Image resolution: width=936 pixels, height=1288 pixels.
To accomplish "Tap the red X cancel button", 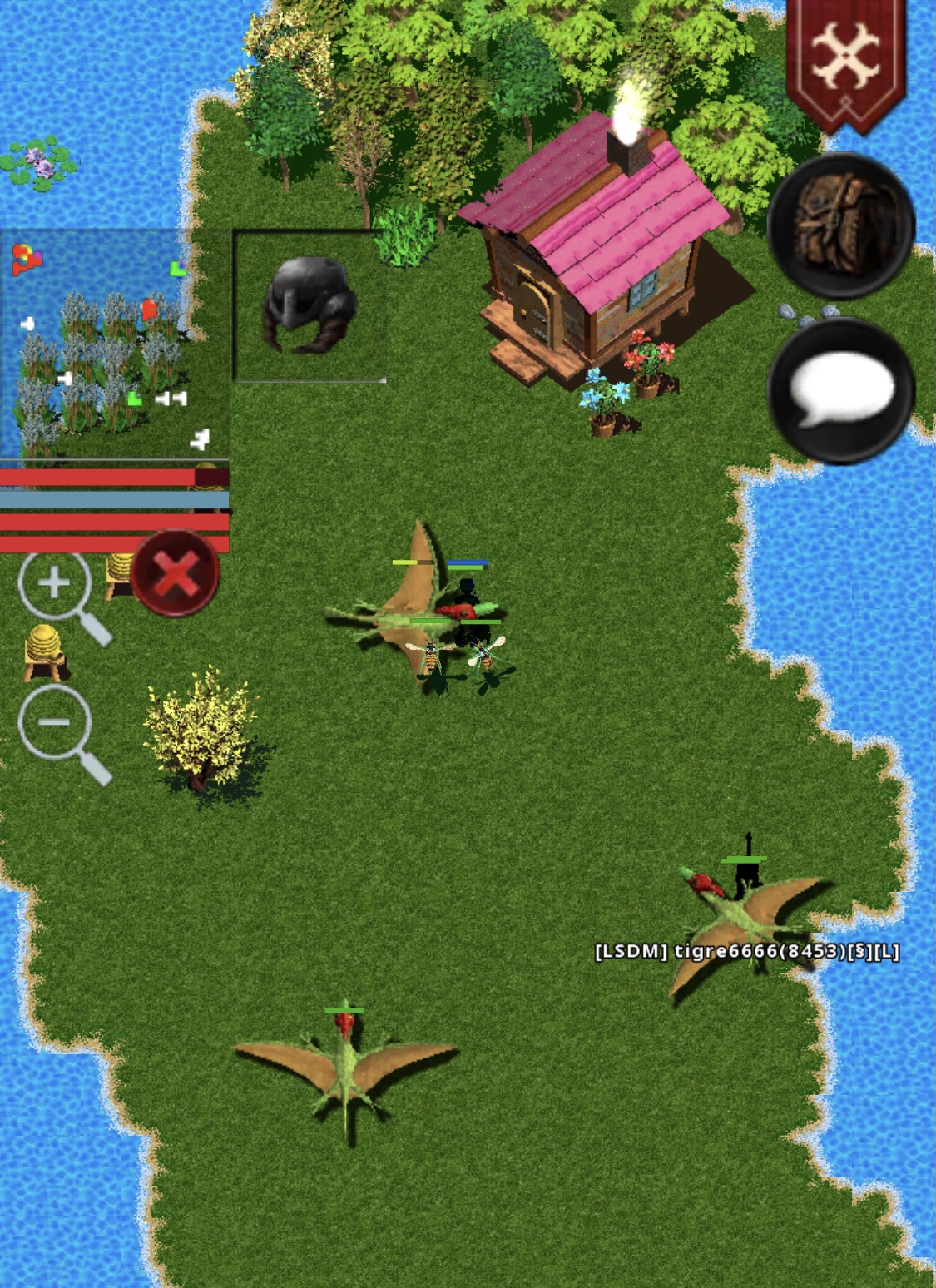I will (x=175, y=573).
